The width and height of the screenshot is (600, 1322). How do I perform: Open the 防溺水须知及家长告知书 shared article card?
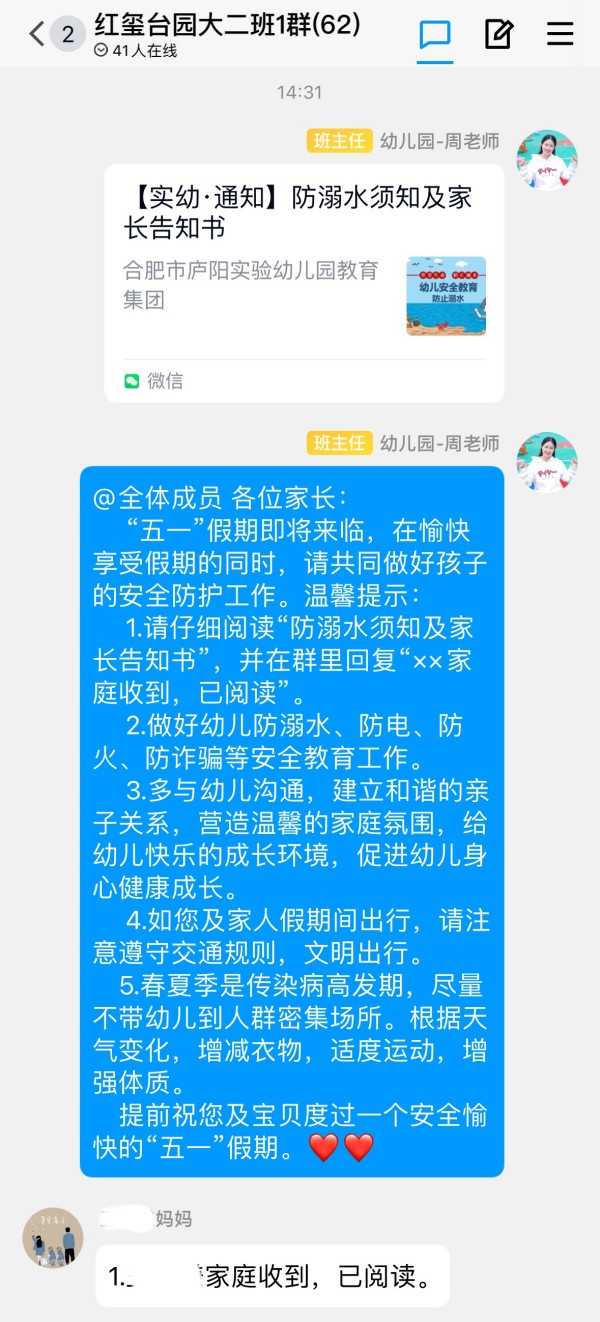[303, 283]
